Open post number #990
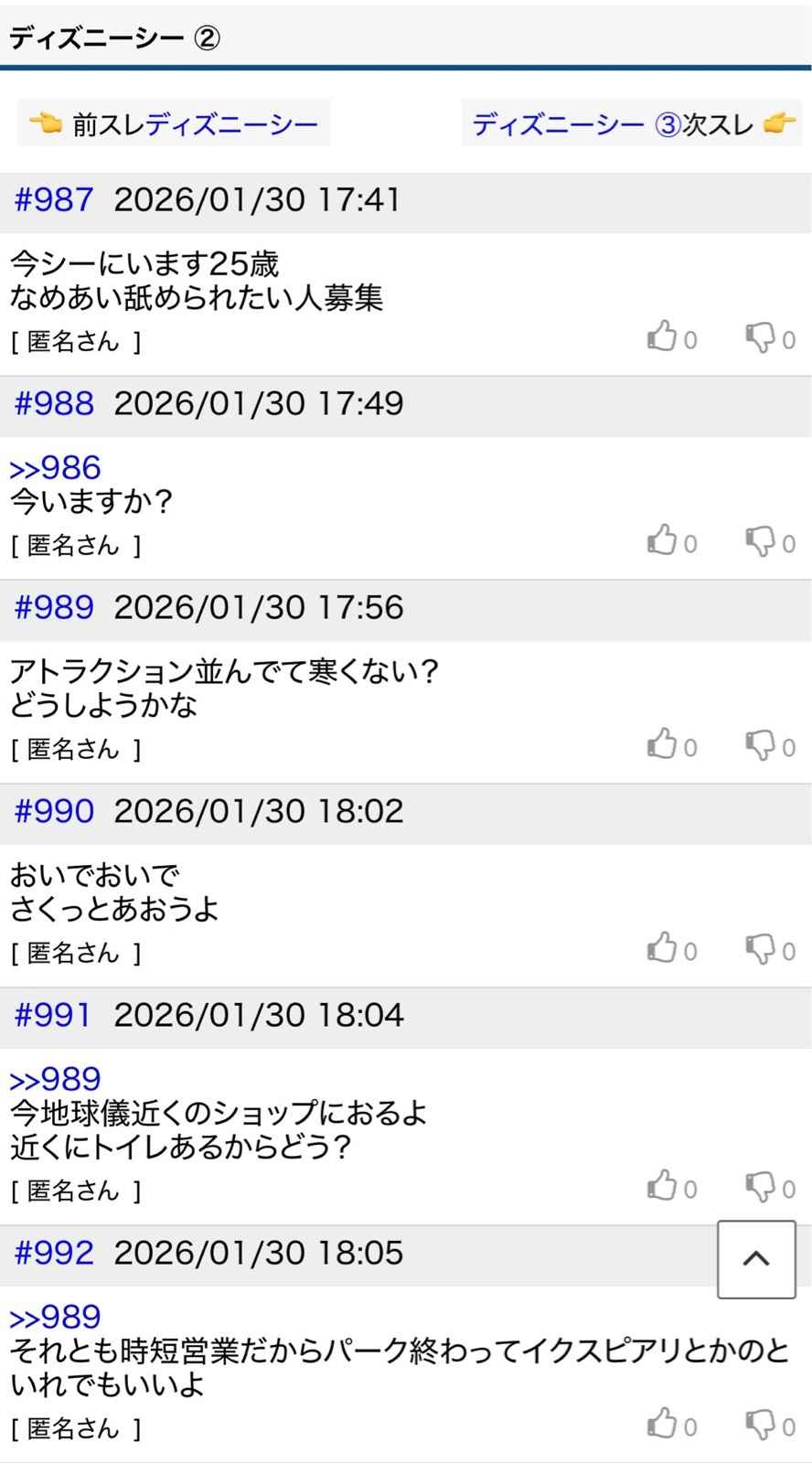This screenshot has width=812, height=1463. pyautogui.click(x=54, y=812)
